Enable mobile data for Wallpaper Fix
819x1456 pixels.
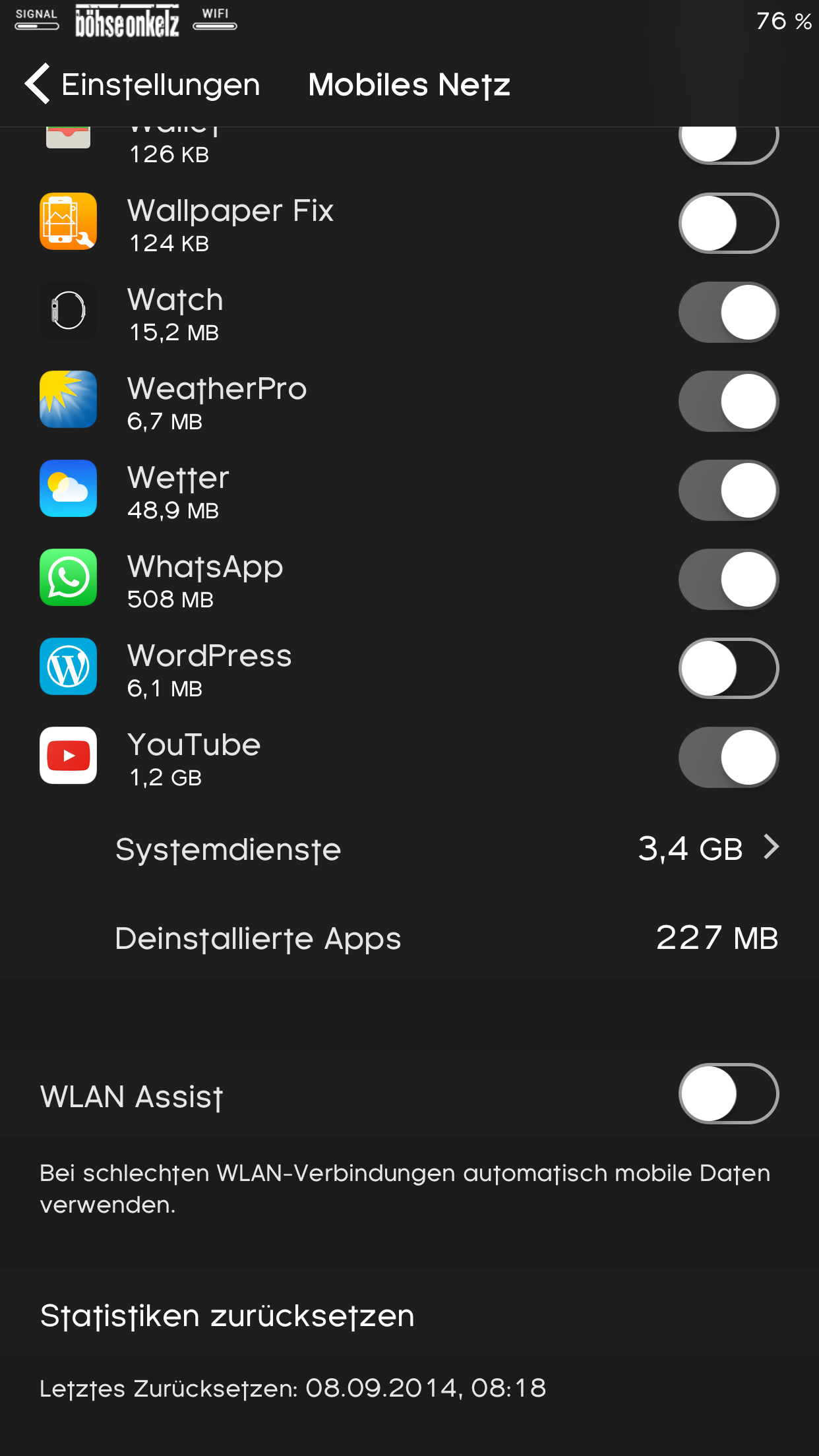pyautogui.click(x=728, y=223)
